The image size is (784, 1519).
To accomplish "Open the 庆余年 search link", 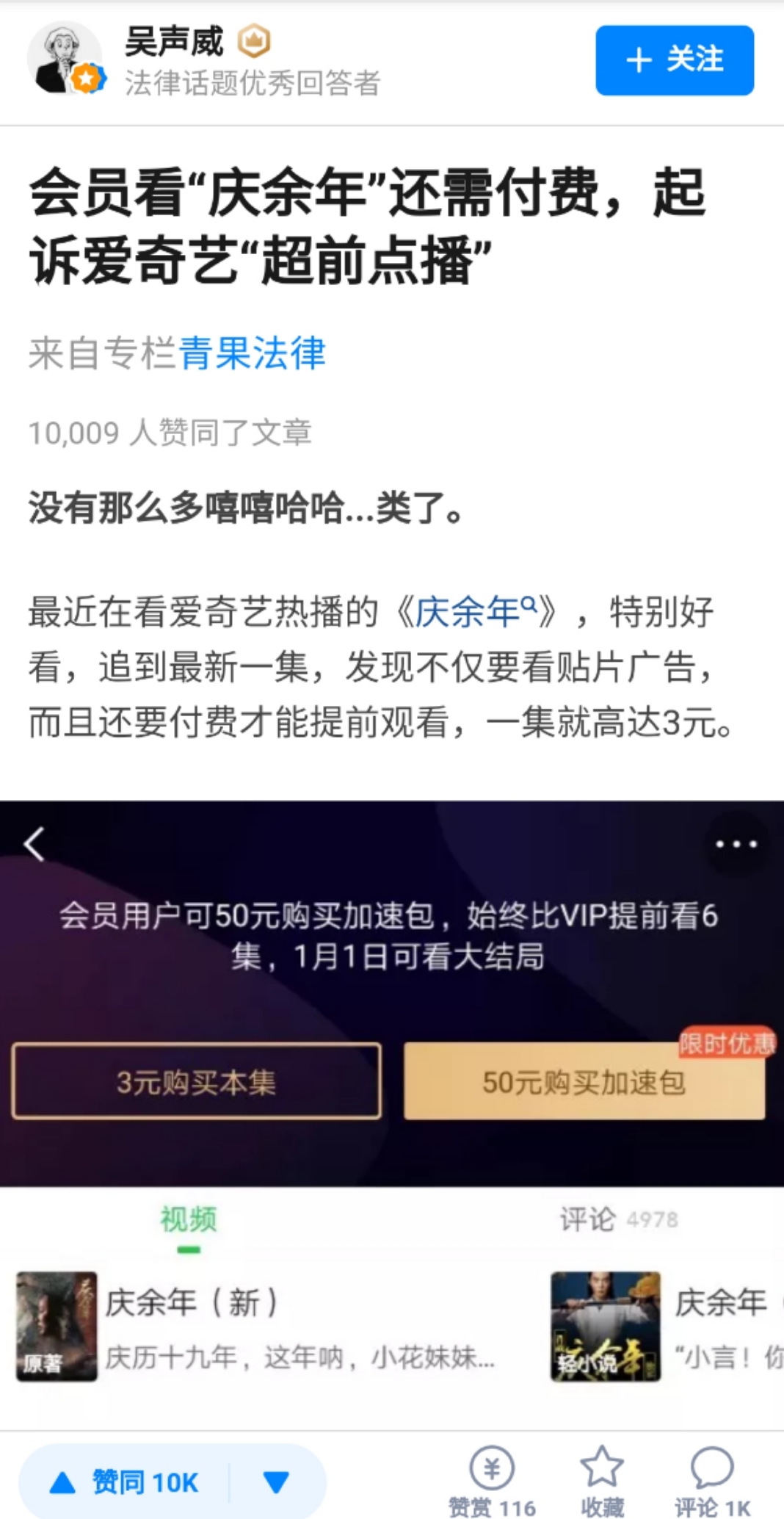I will click(x=475, y=613).
